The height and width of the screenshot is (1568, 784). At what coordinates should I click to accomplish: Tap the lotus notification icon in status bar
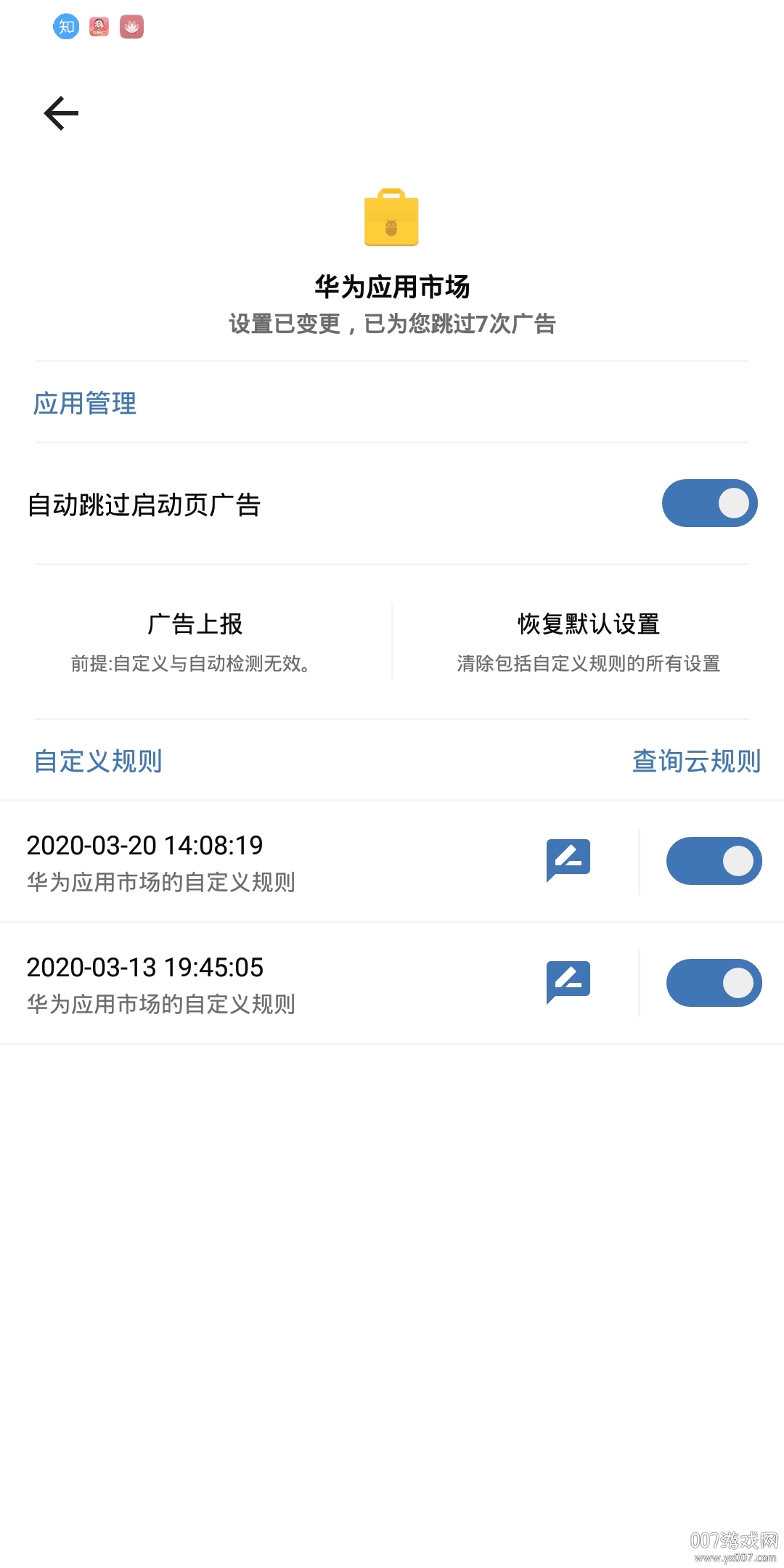(133, 26)
